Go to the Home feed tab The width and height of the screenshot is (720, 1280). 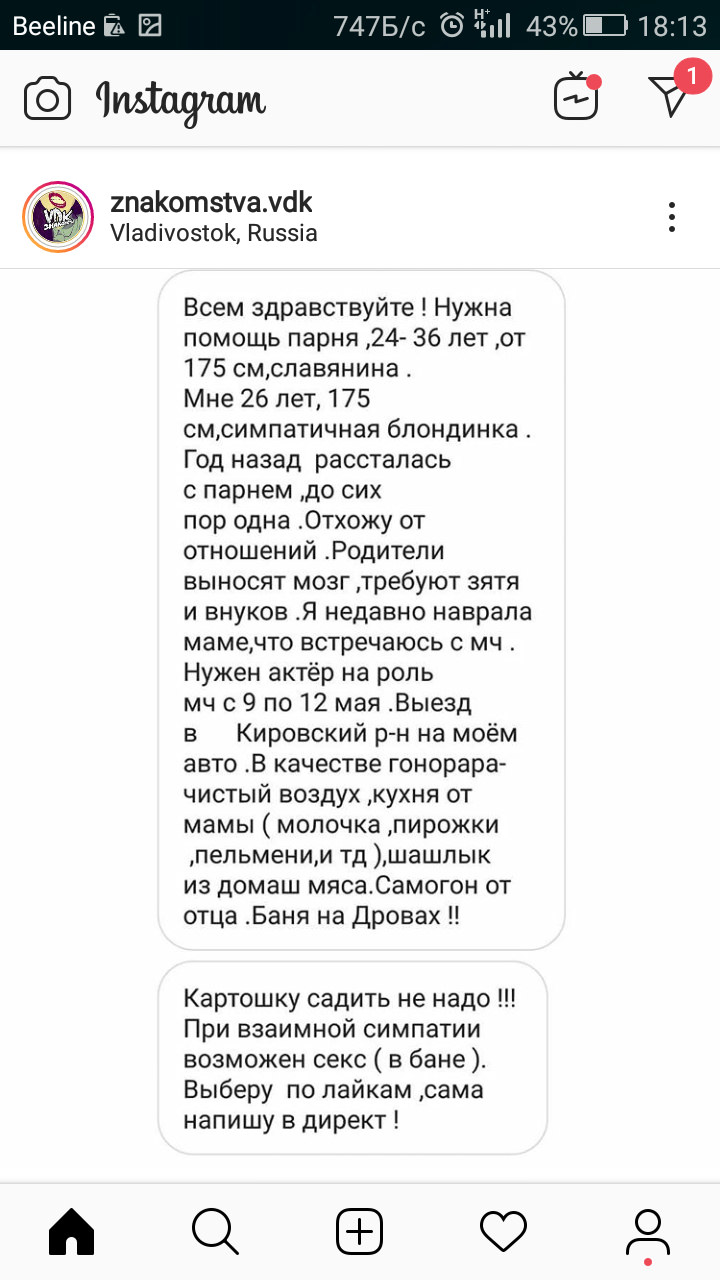[x=72, y=1231]
